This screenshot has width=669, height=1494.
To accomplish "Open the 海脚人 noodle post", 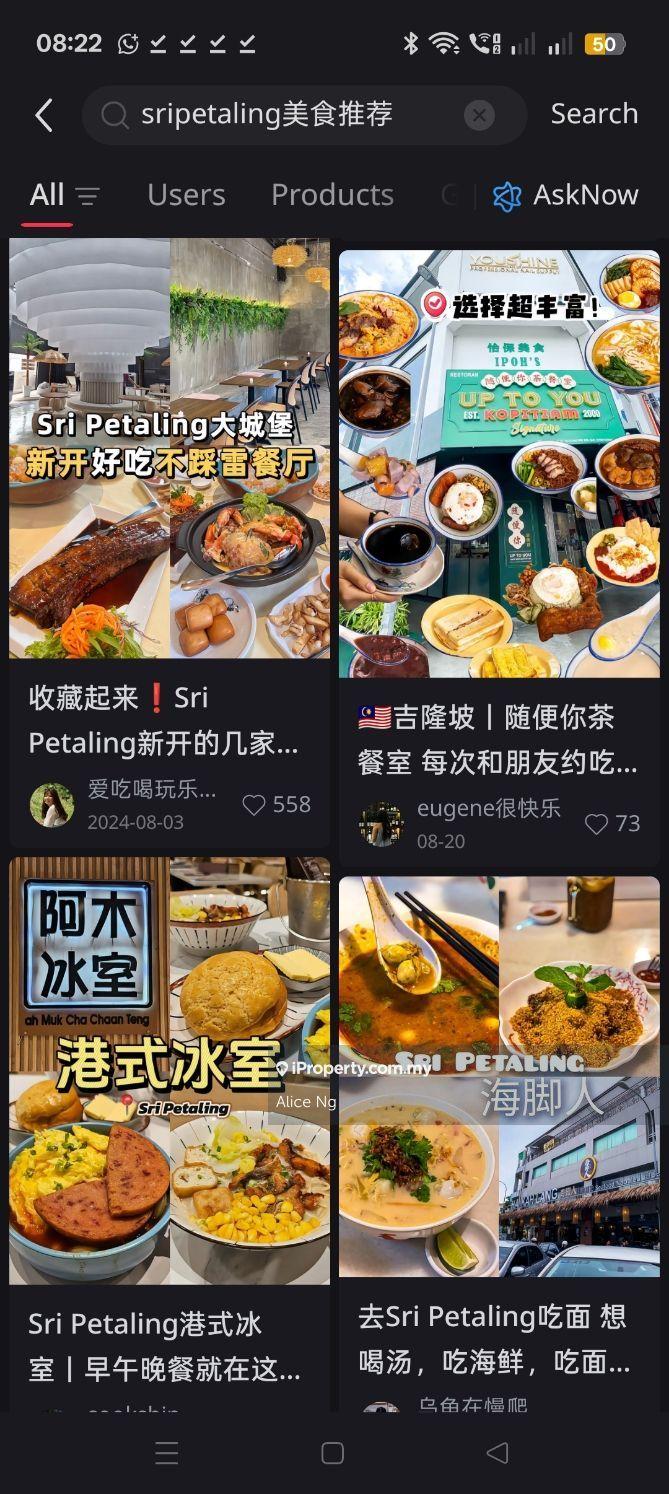I will [x=499, y=1076].
